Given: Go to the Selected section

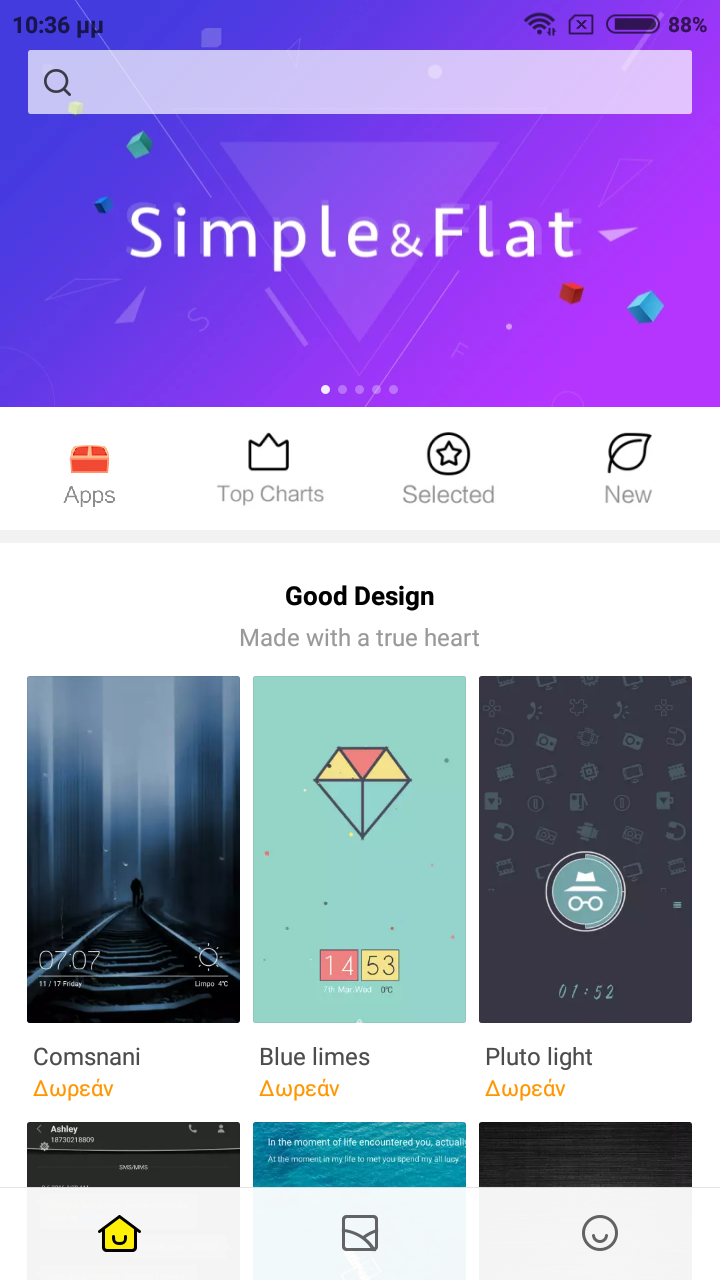Looking at the screenshot, I should coord(448,470).
